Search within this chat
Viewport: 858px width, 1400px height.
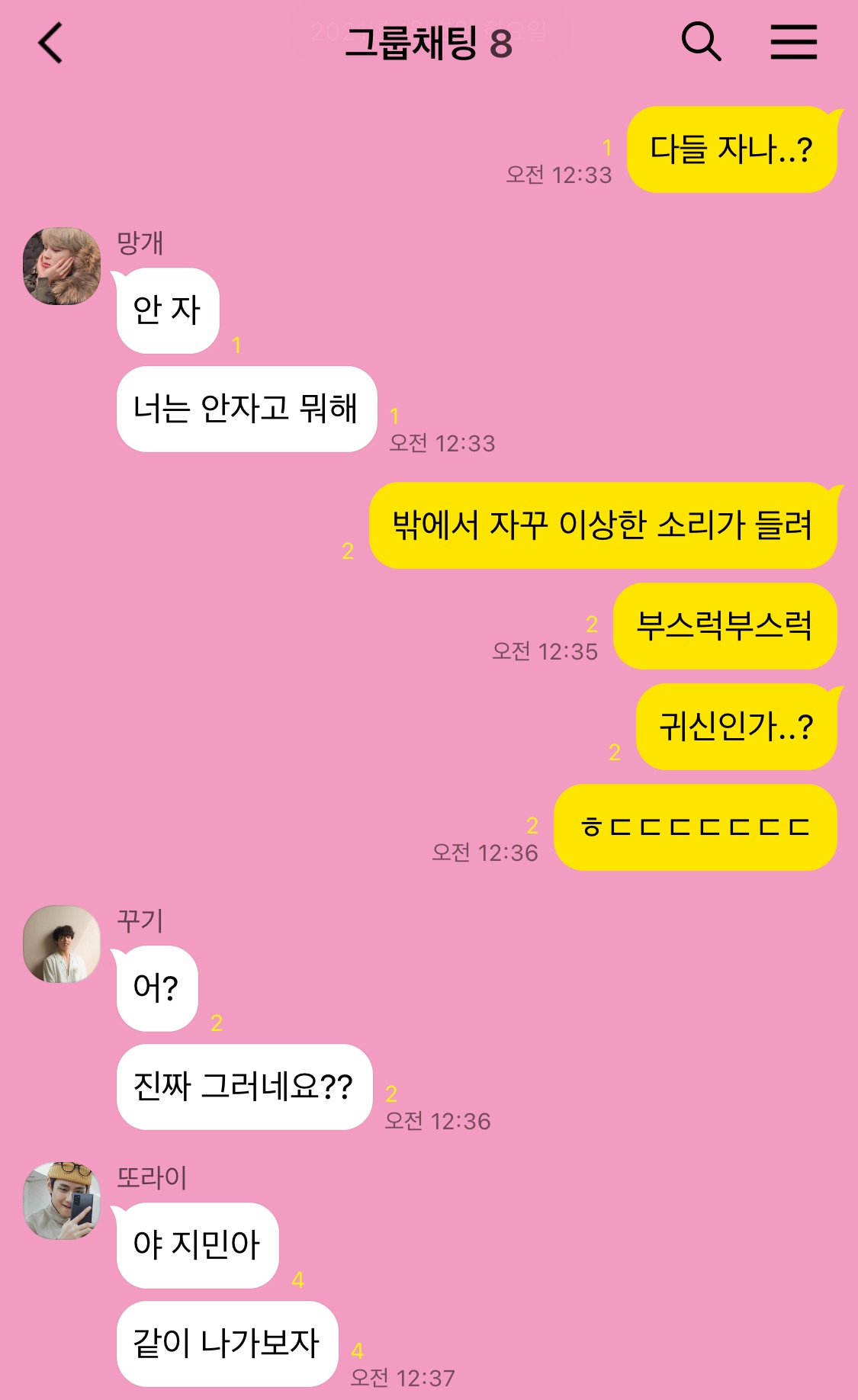700,41
